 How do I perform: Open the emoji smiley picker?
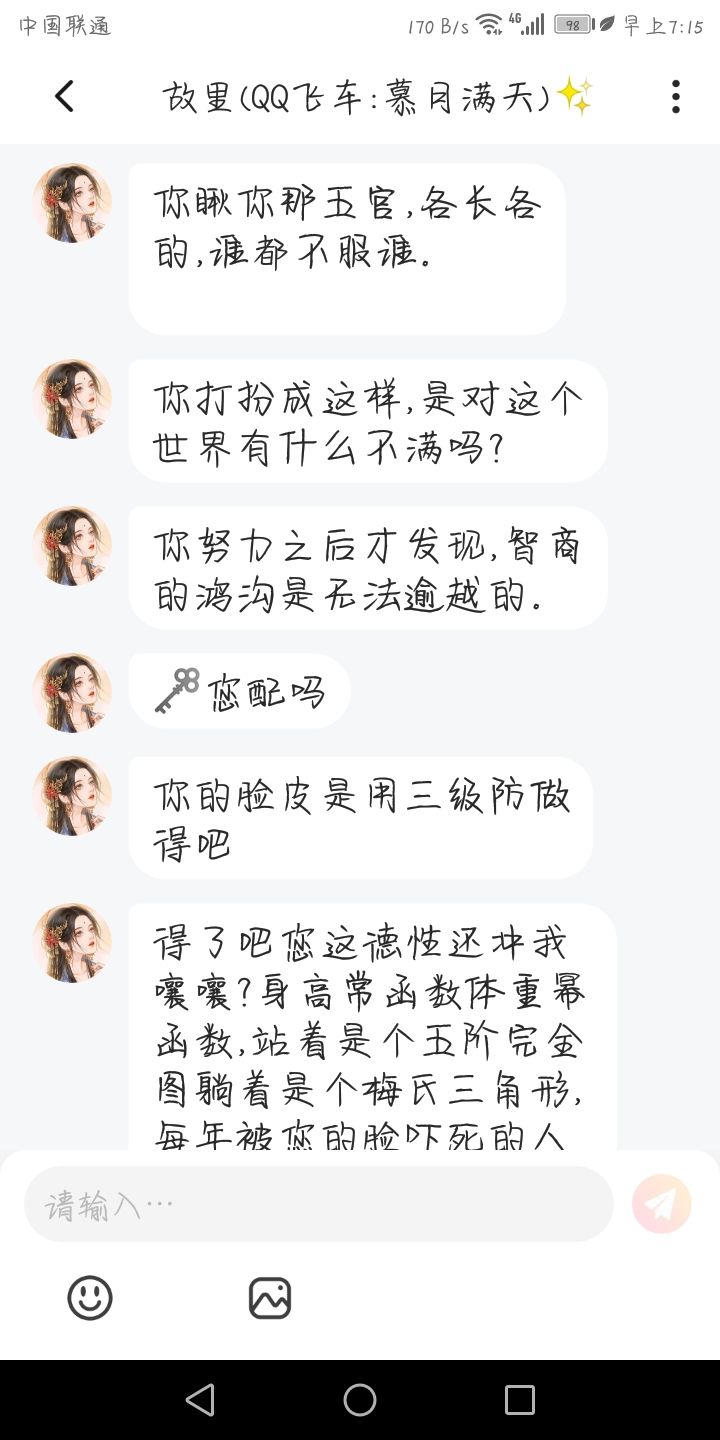pyautogui.click(x=90, y=1299)
